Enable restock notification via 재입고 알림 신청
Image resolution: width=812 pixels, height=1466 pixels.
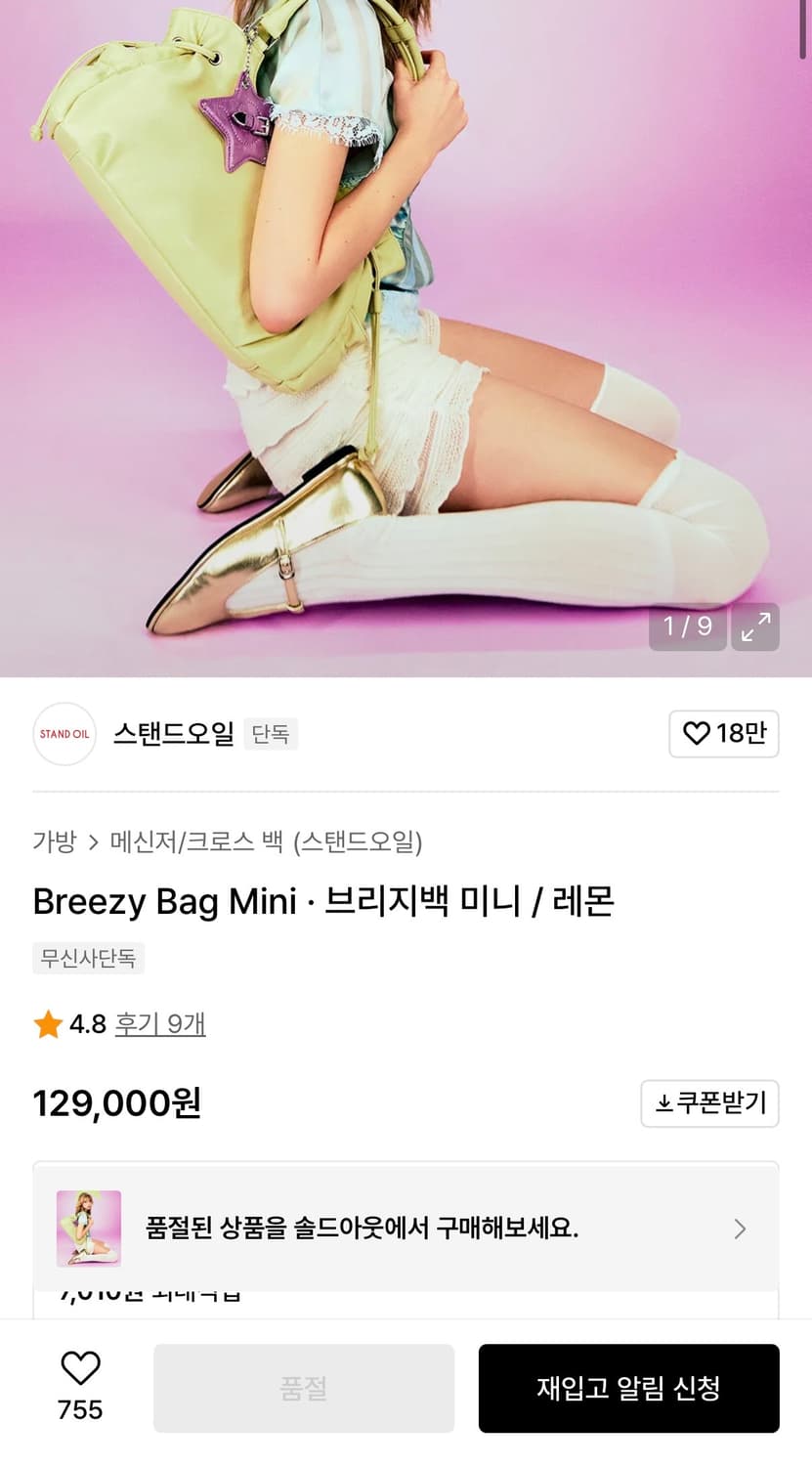[628, 1388]
